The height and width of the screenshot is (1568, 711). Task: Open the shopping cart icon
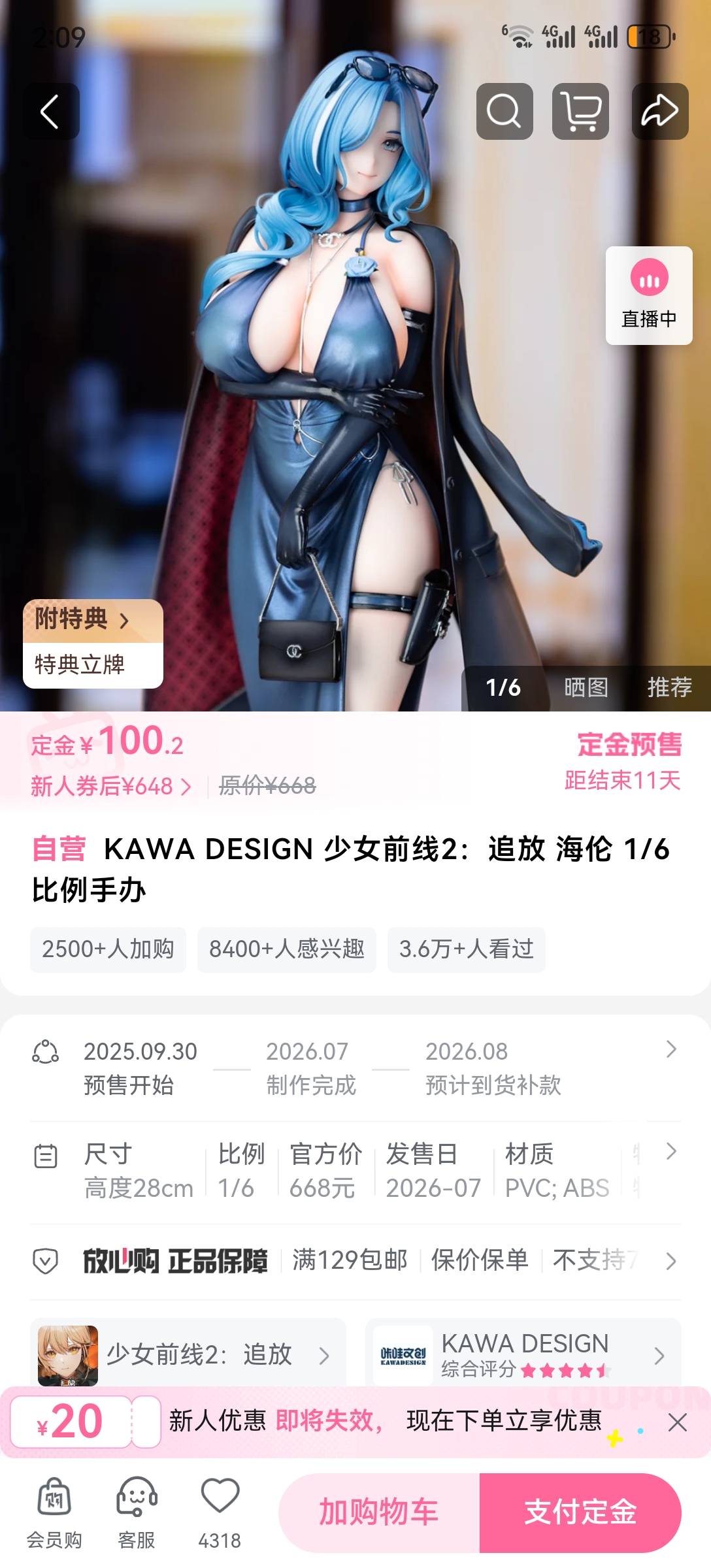[x=580, y=111]
